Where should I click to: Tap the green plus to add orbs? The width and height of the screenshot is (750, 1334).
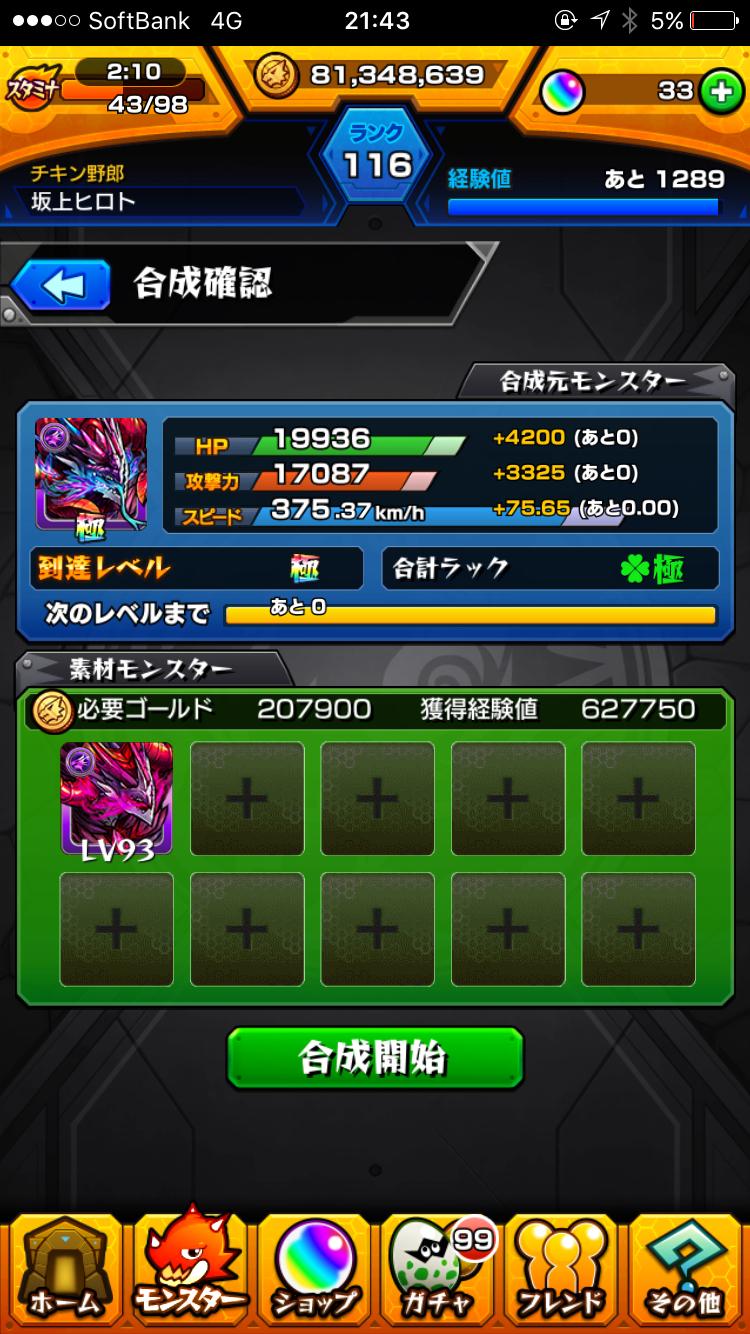coord(718,92)
